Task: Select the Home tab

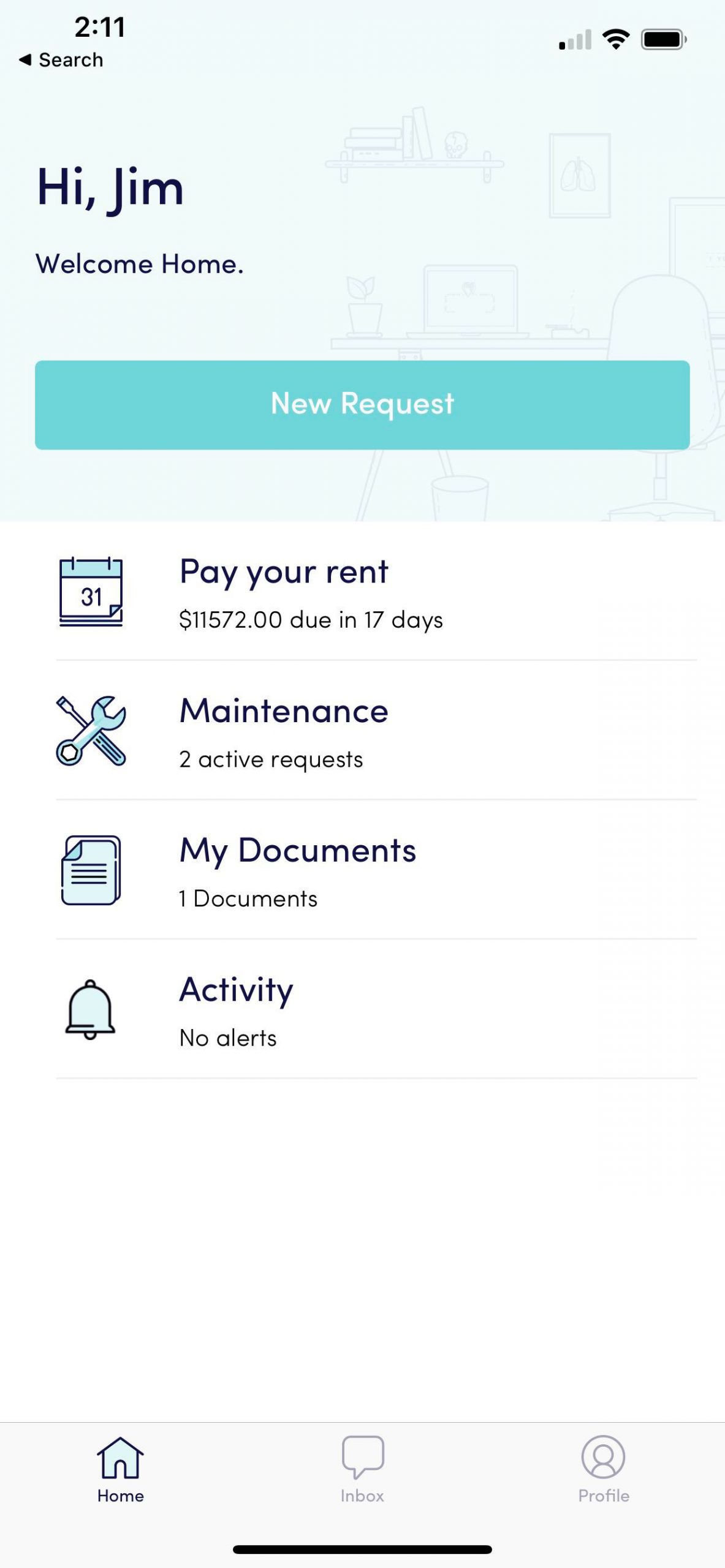Action: [121, 1469]
